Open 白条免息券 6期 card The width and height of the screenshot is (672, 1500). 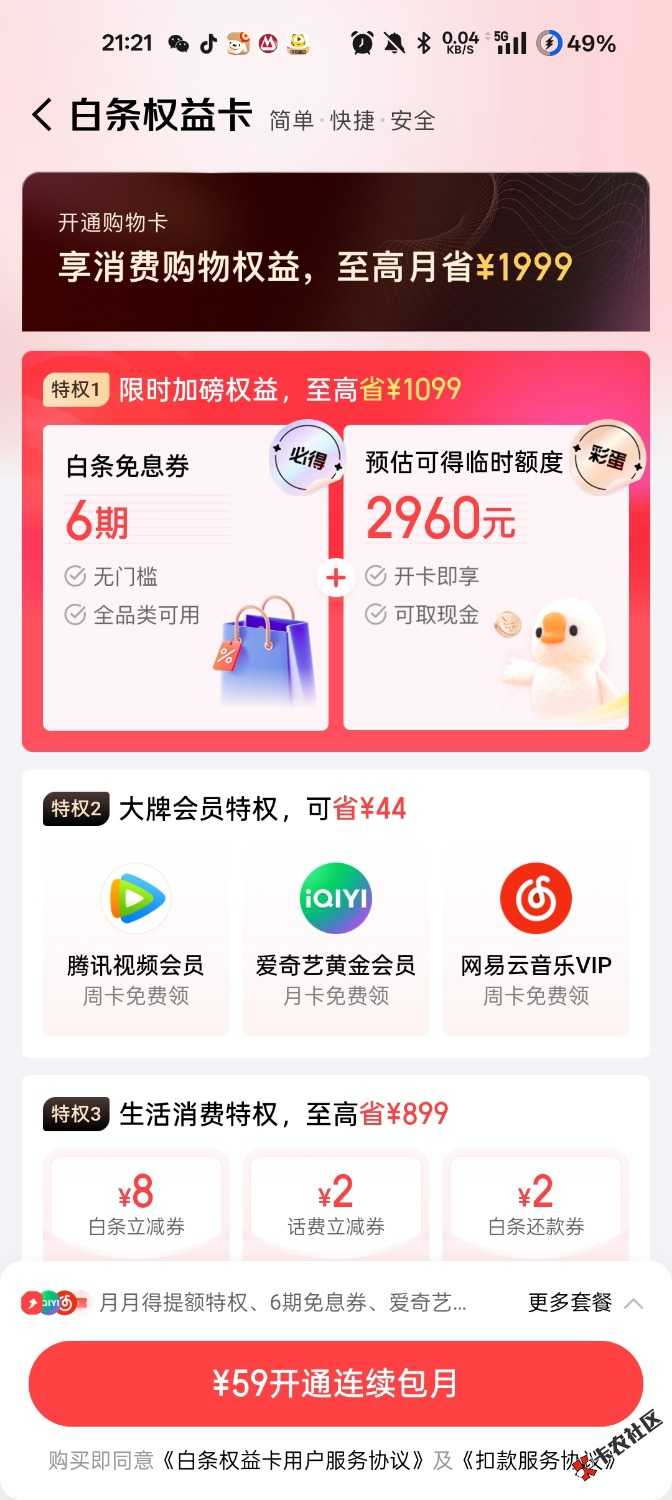click(x=185, y=577)
